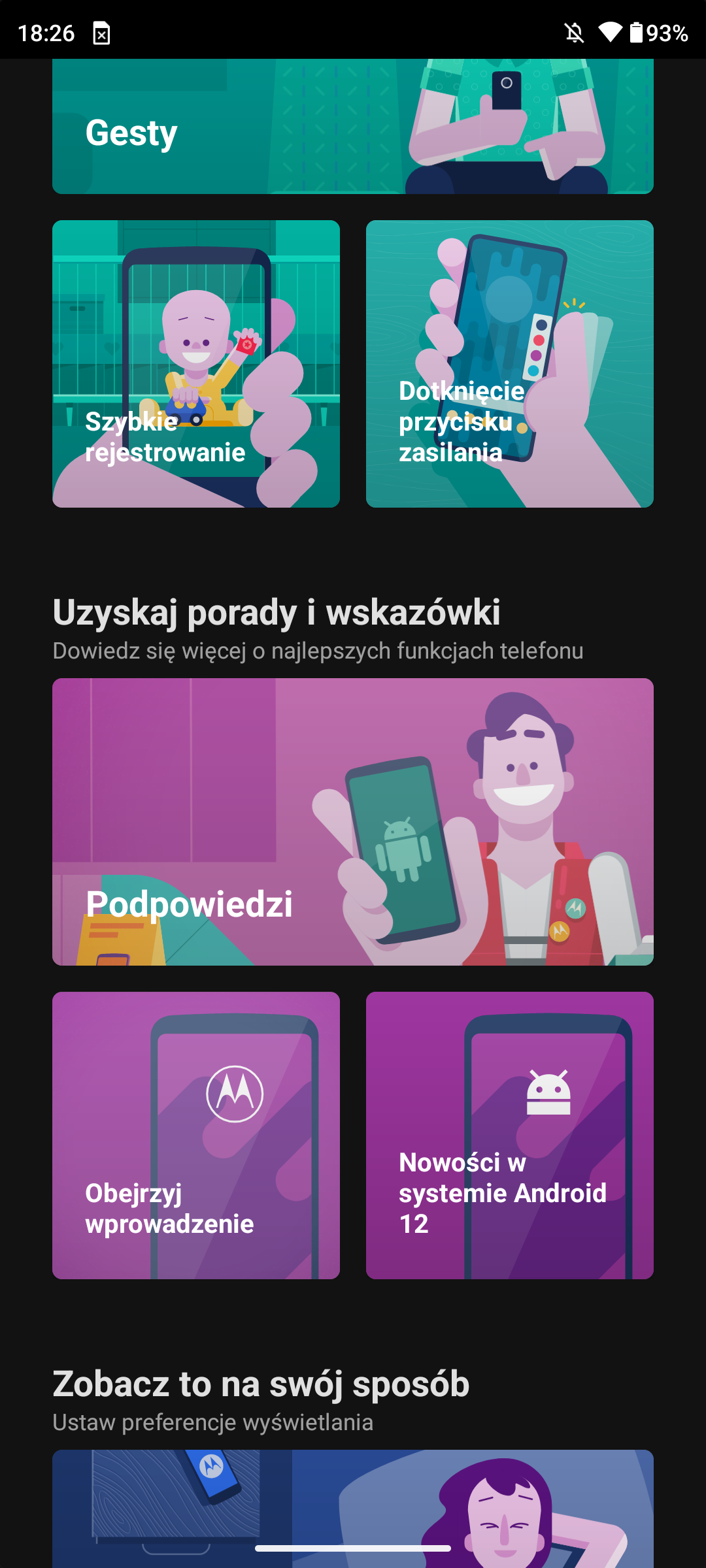Viewport: 706px width, 1568px height.
Task: Open Nowości w systemie Android 12
Action: tap(510, 1135)
